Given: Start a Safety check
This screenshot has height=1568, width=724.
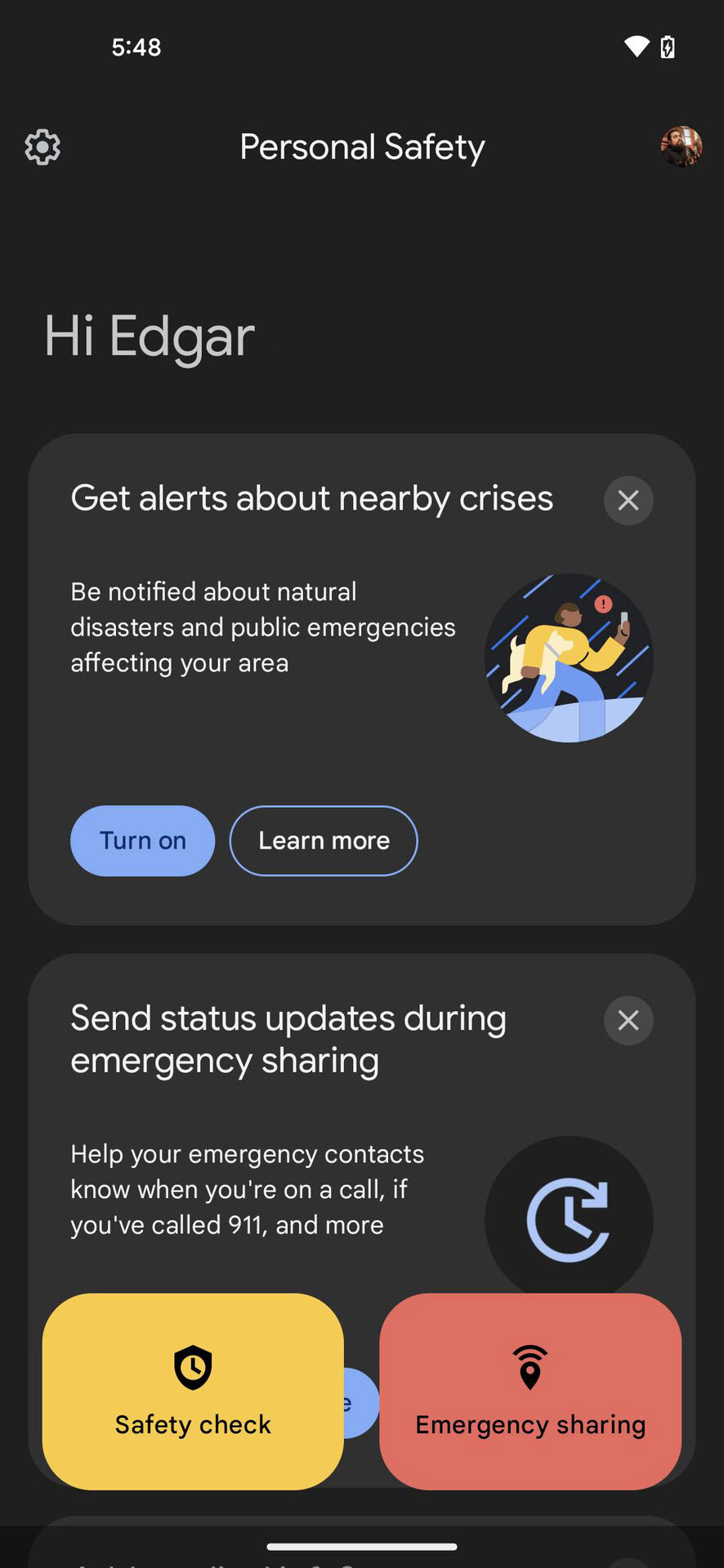Looking at the screenshot, I should click(x=193, y=1391).
